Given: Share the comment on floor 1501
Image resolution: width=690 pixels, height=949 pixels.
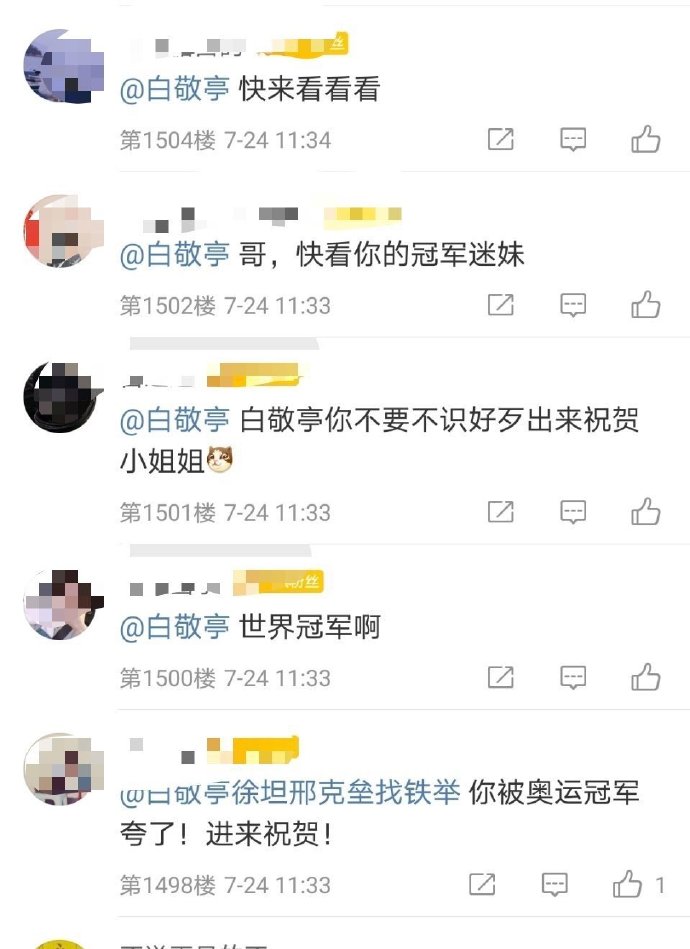Looking at the screenshot, I should point(500,512).
